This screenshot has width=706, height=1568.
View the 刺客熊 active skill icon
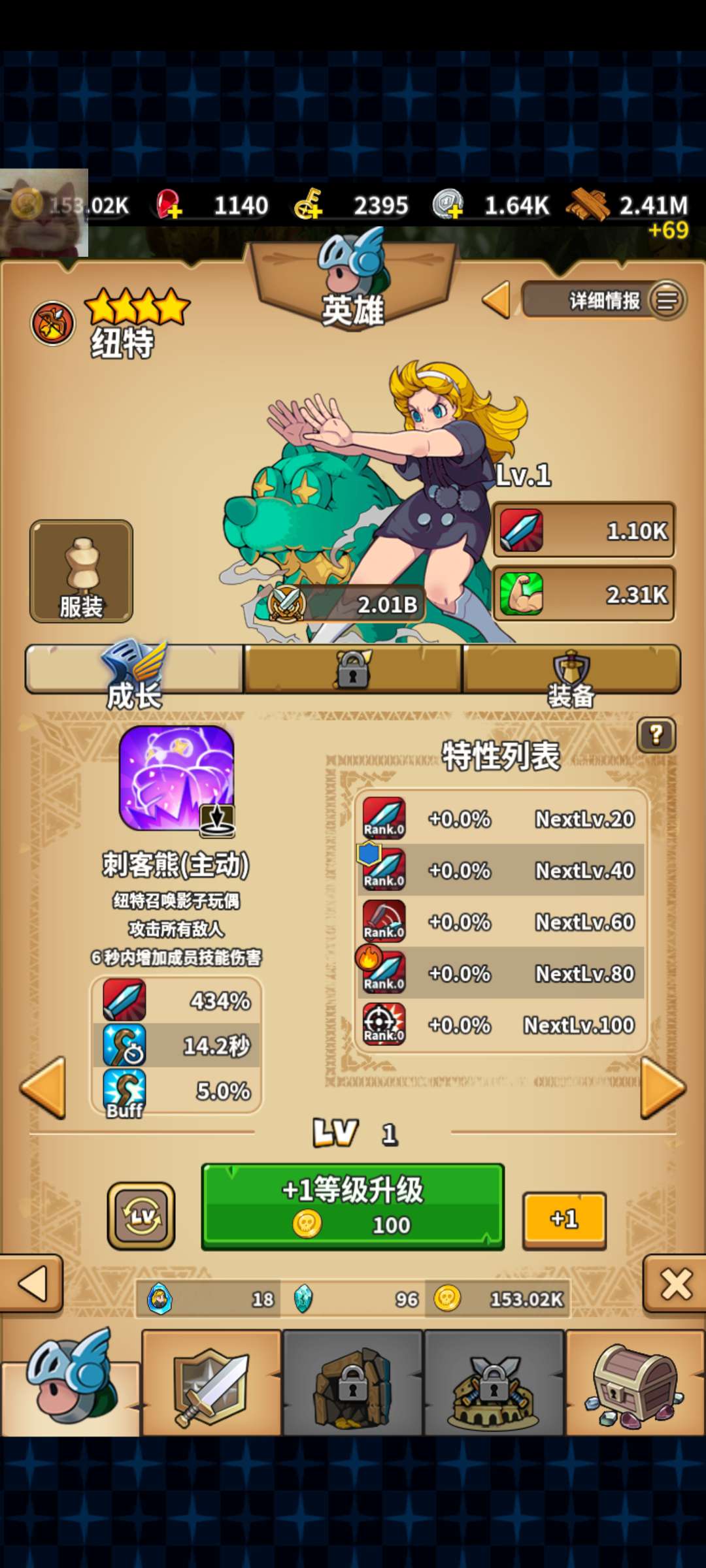pos(176,779)
